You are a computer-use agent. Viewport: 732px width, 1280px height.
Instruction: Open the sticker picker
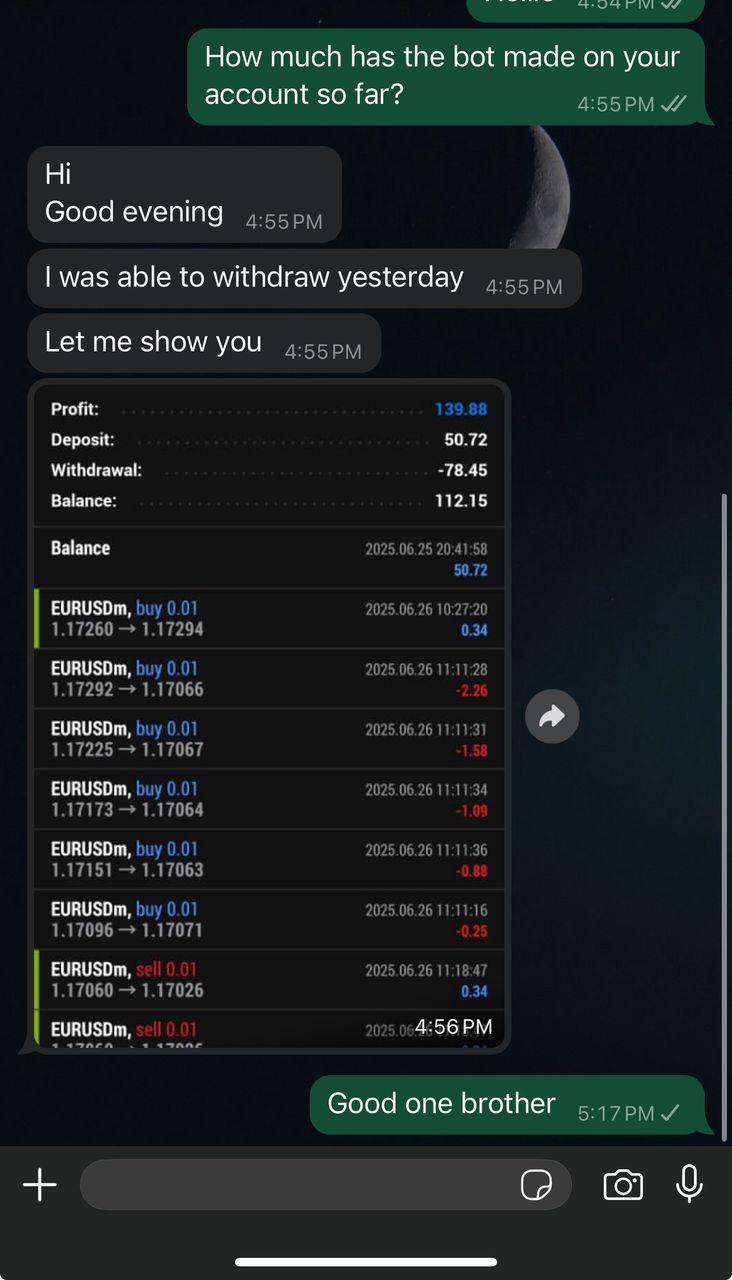pos(537,1185)
